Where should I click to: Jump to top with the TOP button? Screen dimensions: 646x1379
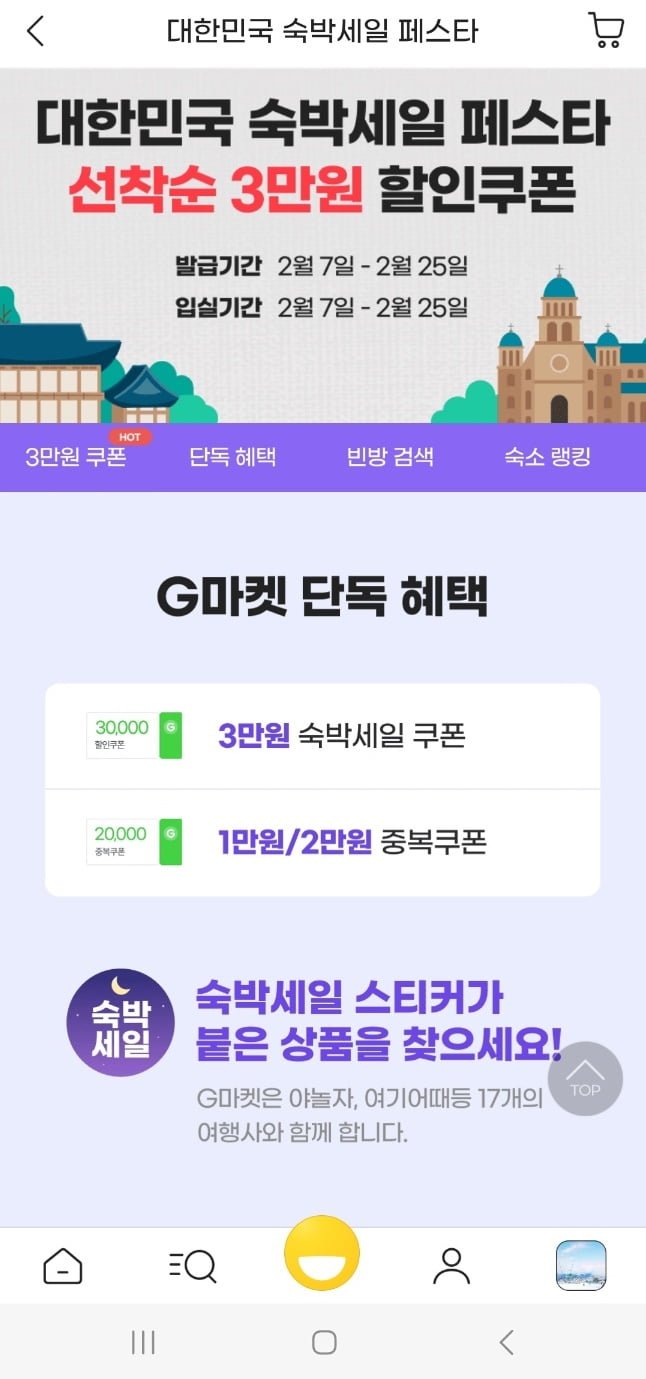tap(585, 1079)
